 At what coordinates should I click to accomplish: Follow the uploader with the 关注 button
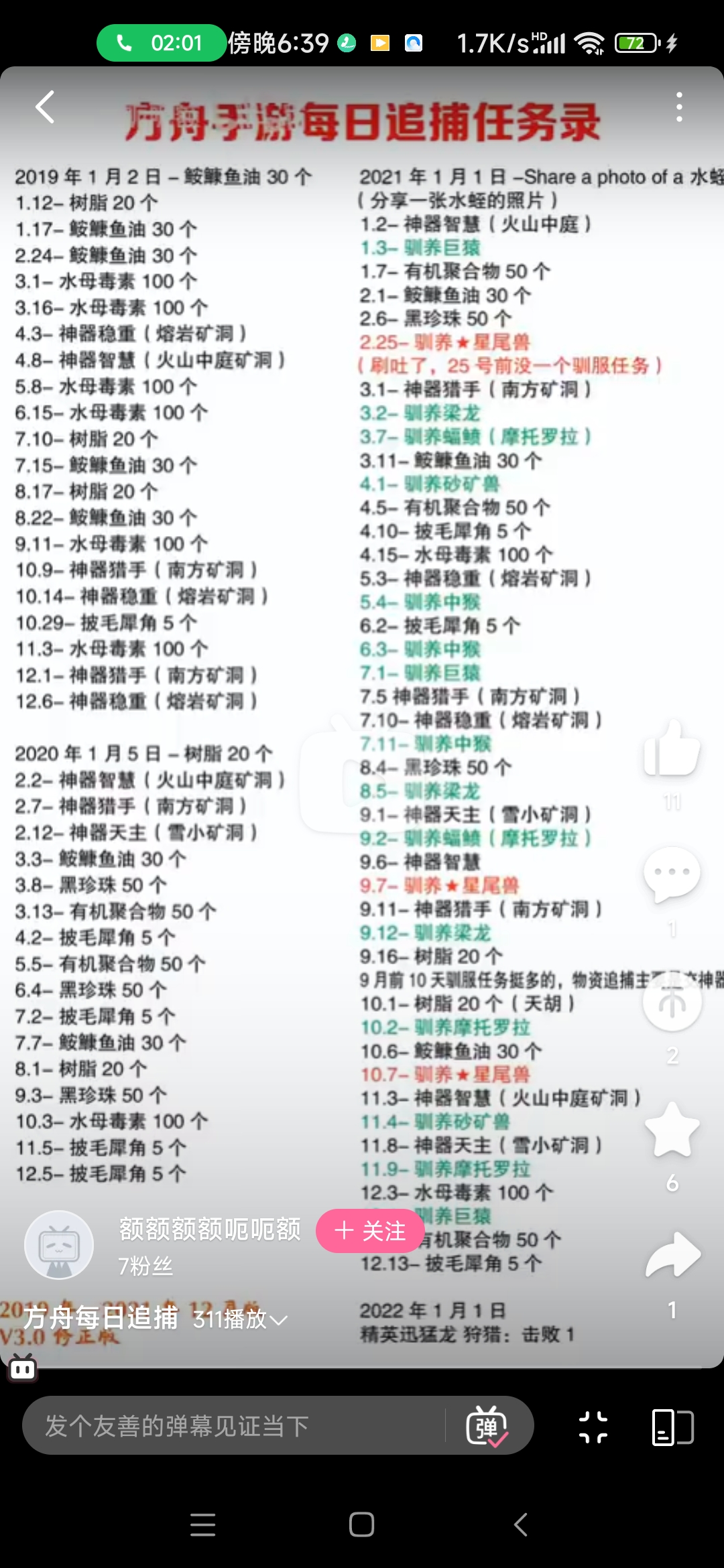click(370, 1231)
